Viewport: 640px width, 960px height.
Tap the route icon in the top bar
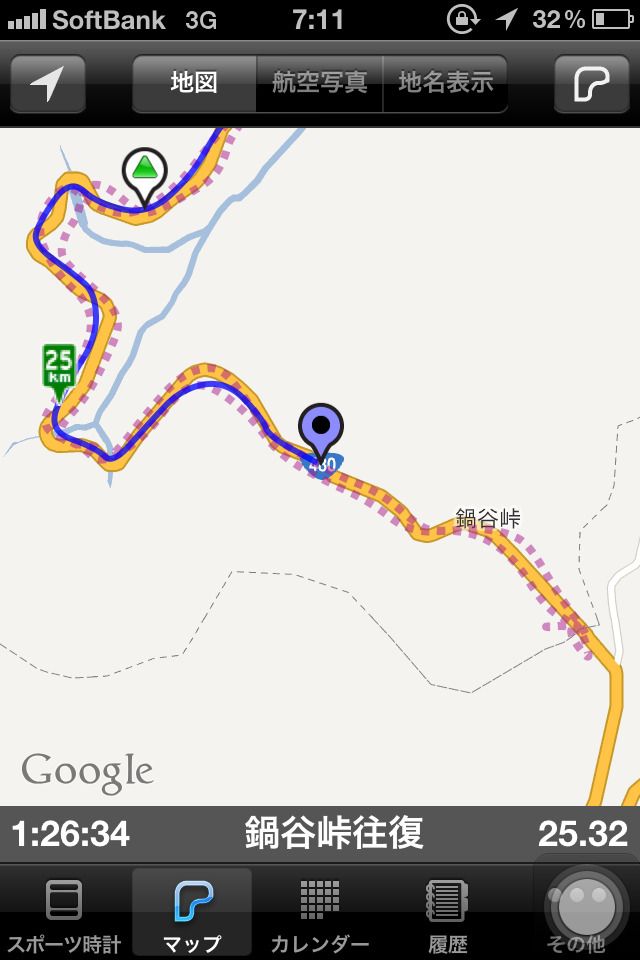pos(593,84)
